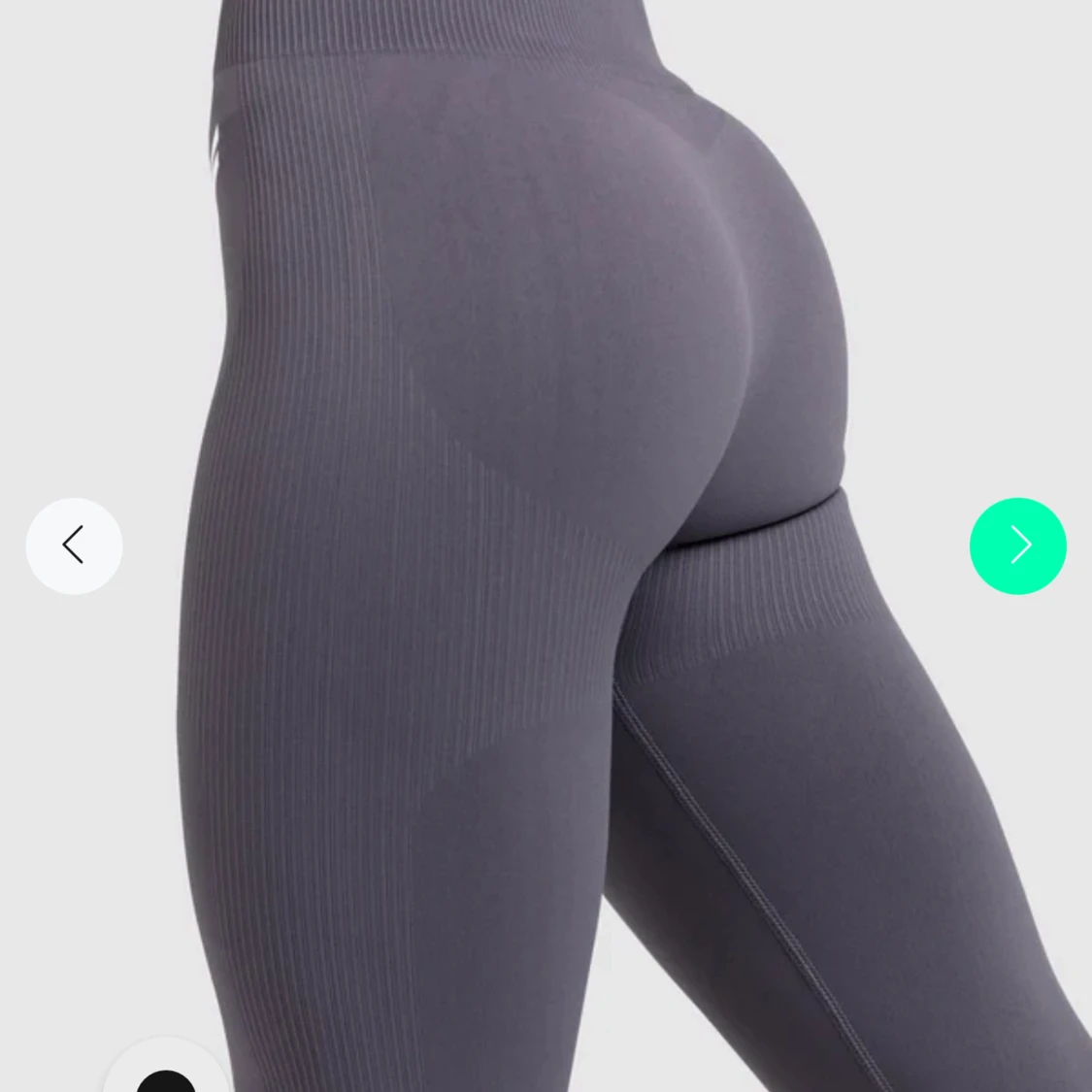Go back to the previous product image
1092x1092 pixels.
pos(74,546)
